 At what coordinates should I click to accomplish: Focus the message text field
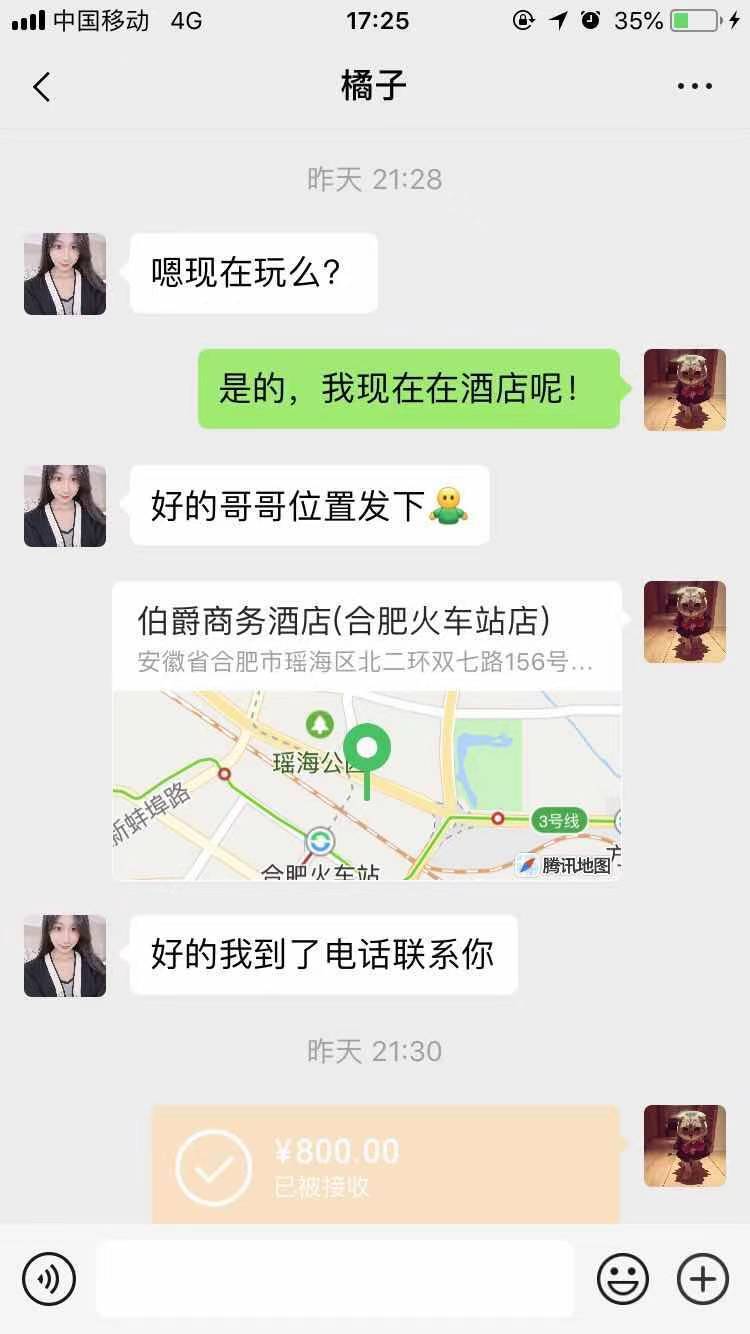(335, 1278)
